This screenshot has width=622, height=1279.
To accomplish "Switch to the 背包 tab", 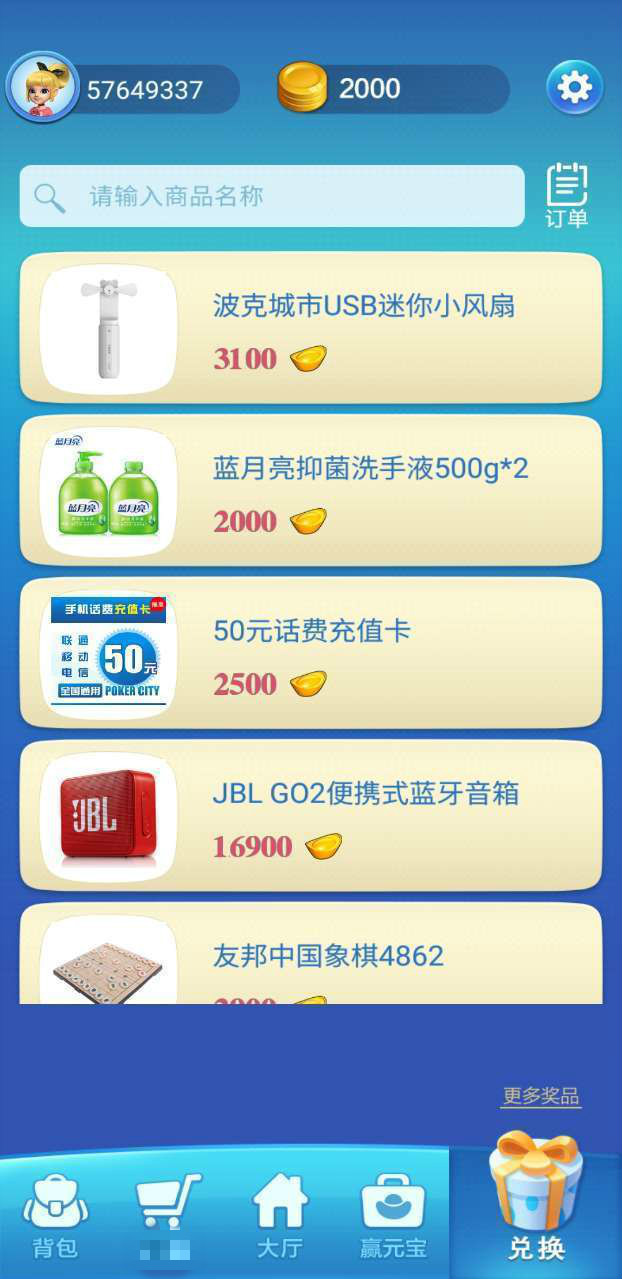I will tap(55, 1216).
